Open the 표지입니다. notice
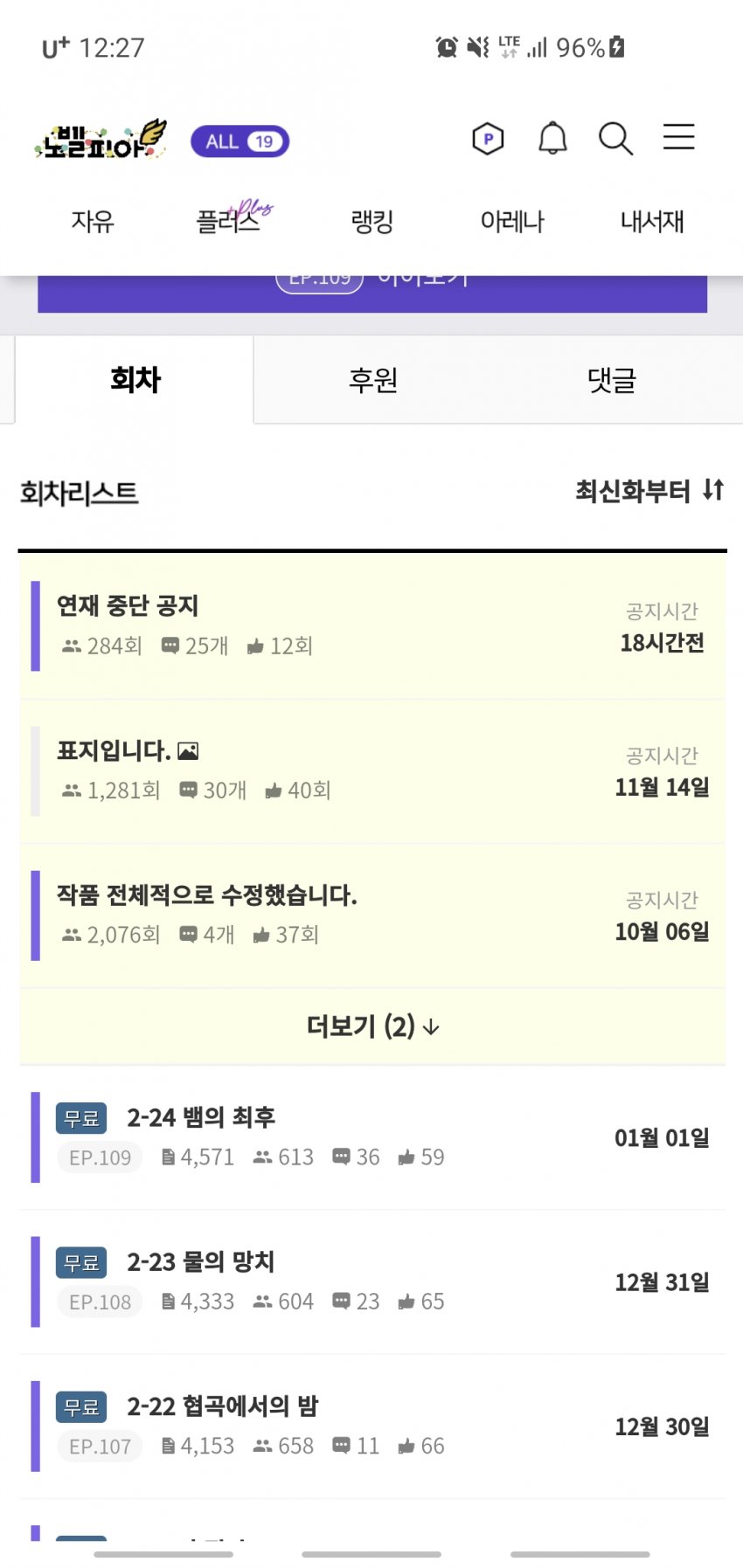 372,771
